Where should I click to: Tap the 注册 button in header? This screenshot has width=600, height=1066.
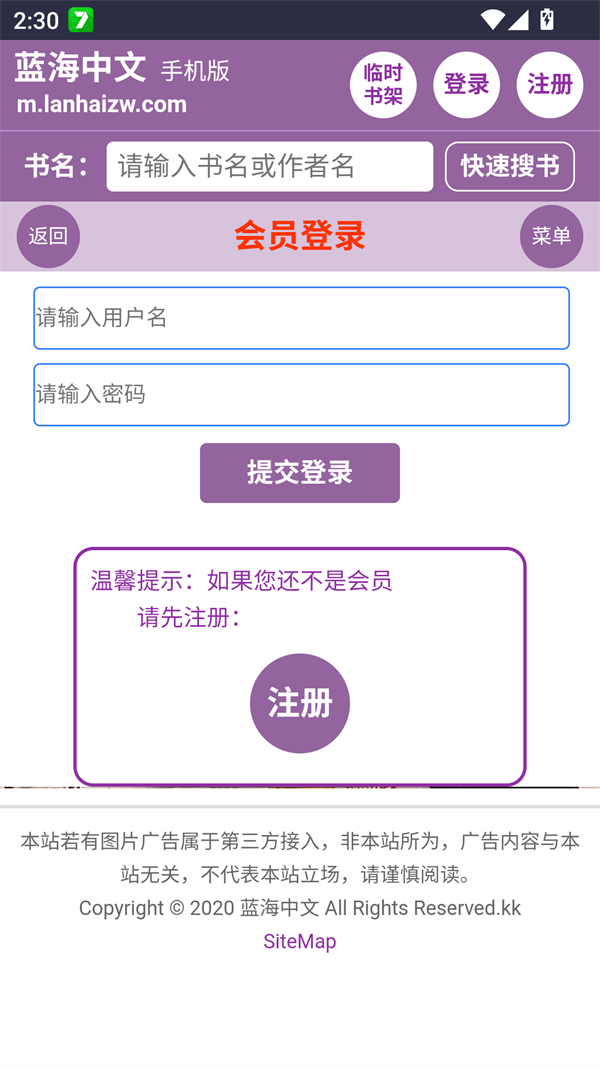[x=549, y=85]
